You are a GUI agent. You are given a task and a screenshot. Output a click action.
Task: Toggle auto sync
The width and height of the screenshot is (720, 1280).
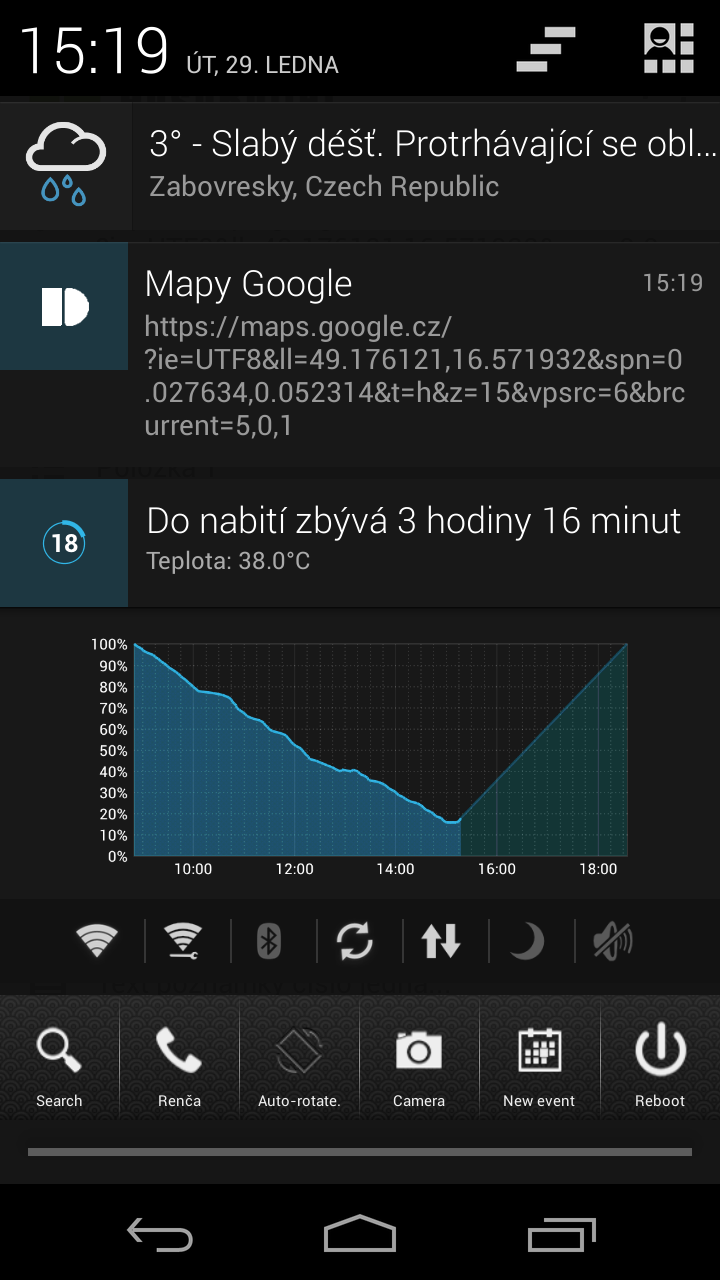tap(355, 941)
